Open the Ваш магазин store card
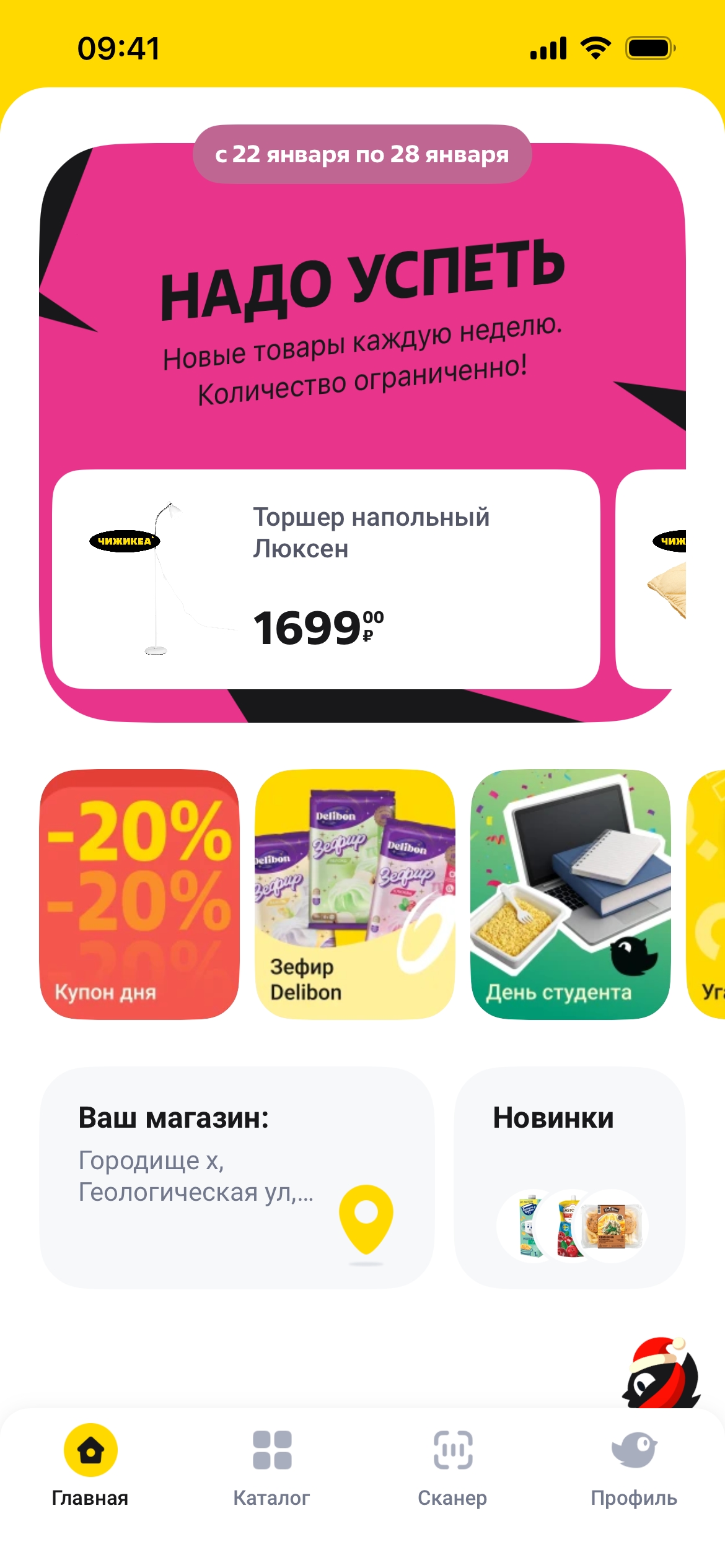The width and height of the screenshot is (725, 1568). point(237,1177)
